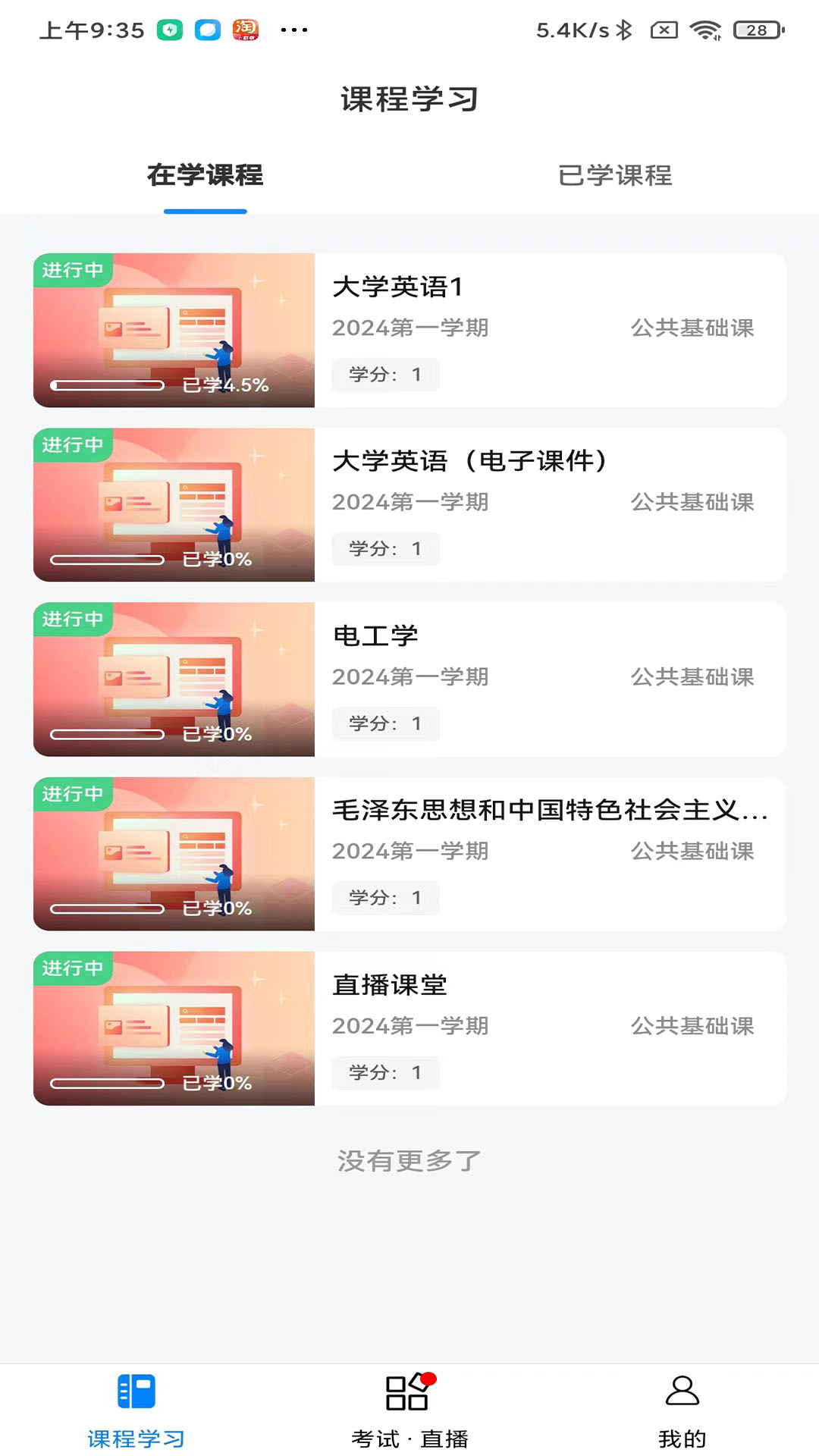Open the 毛泽东思想和中国特色社会主义 course
This screenshot has width=819, height=1456.
tap(409, 853)
